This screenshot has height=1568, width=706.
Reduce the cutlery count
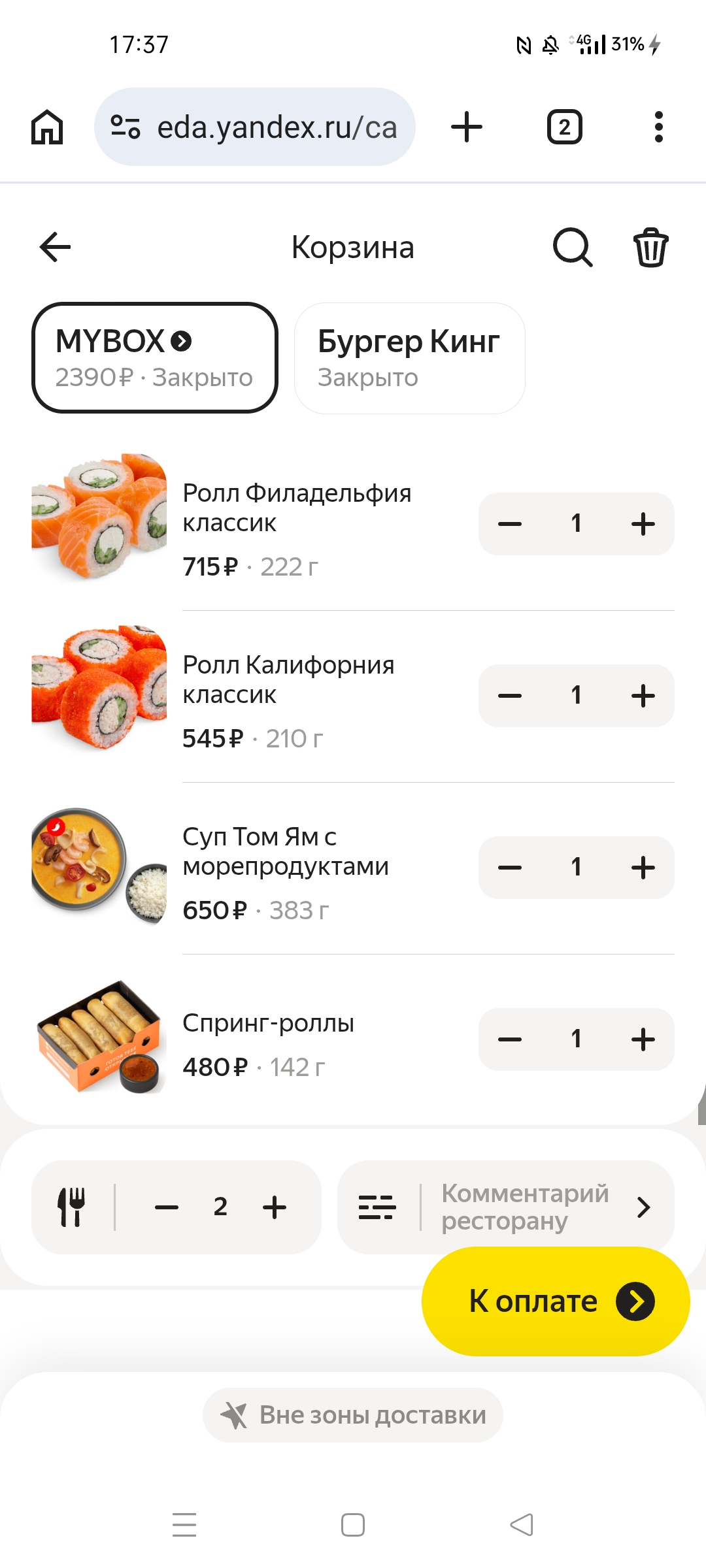(x=167, y=1207)
